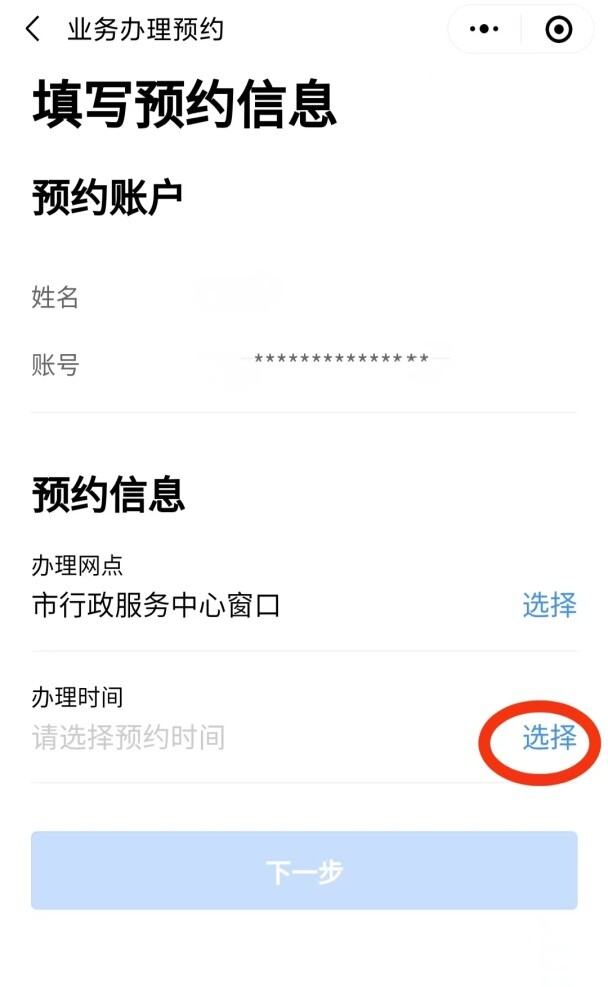Open the mini program more options menu

[484, 30]
